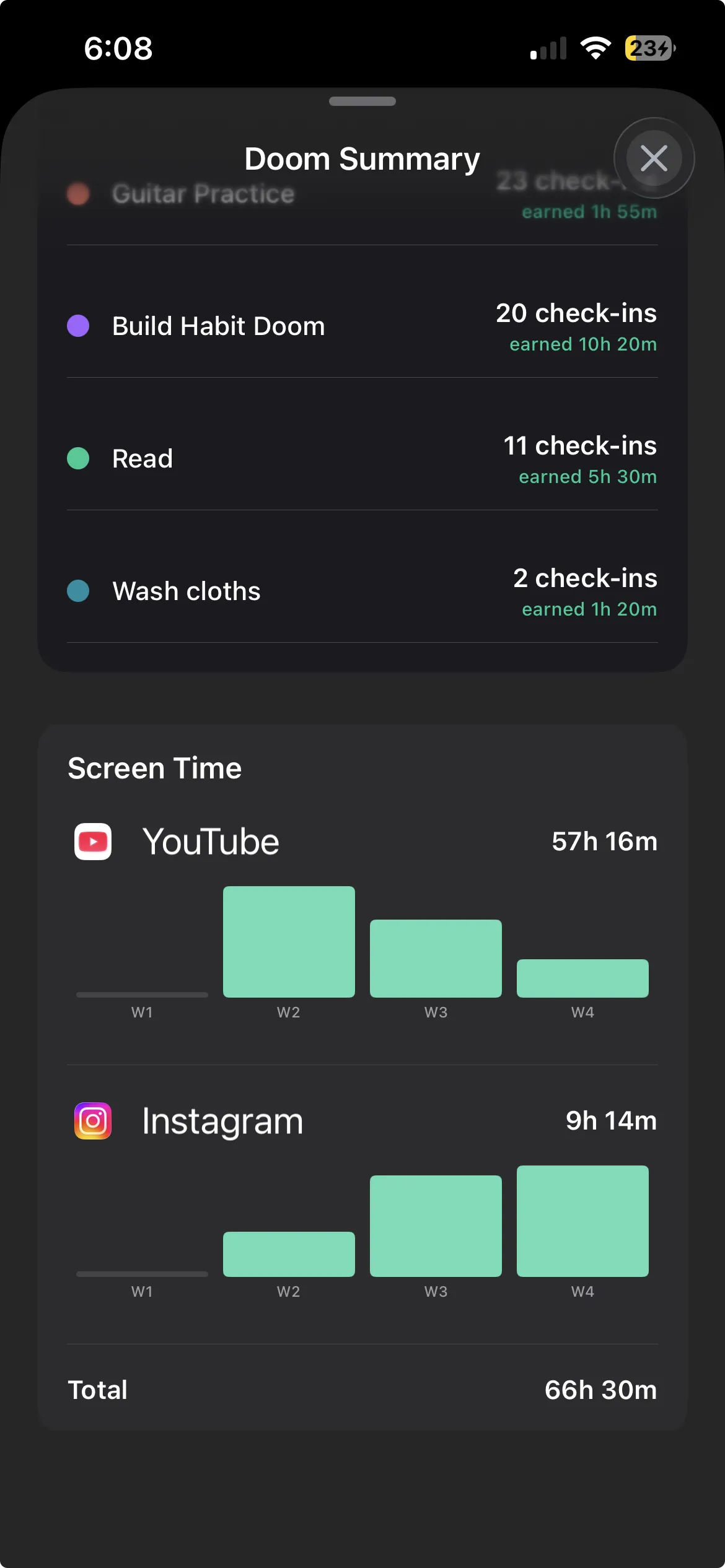The width and height of the screenshot is (725, 1568).
Task: Tap the earned 10h 20m label
Action: [x=582, y=344]
